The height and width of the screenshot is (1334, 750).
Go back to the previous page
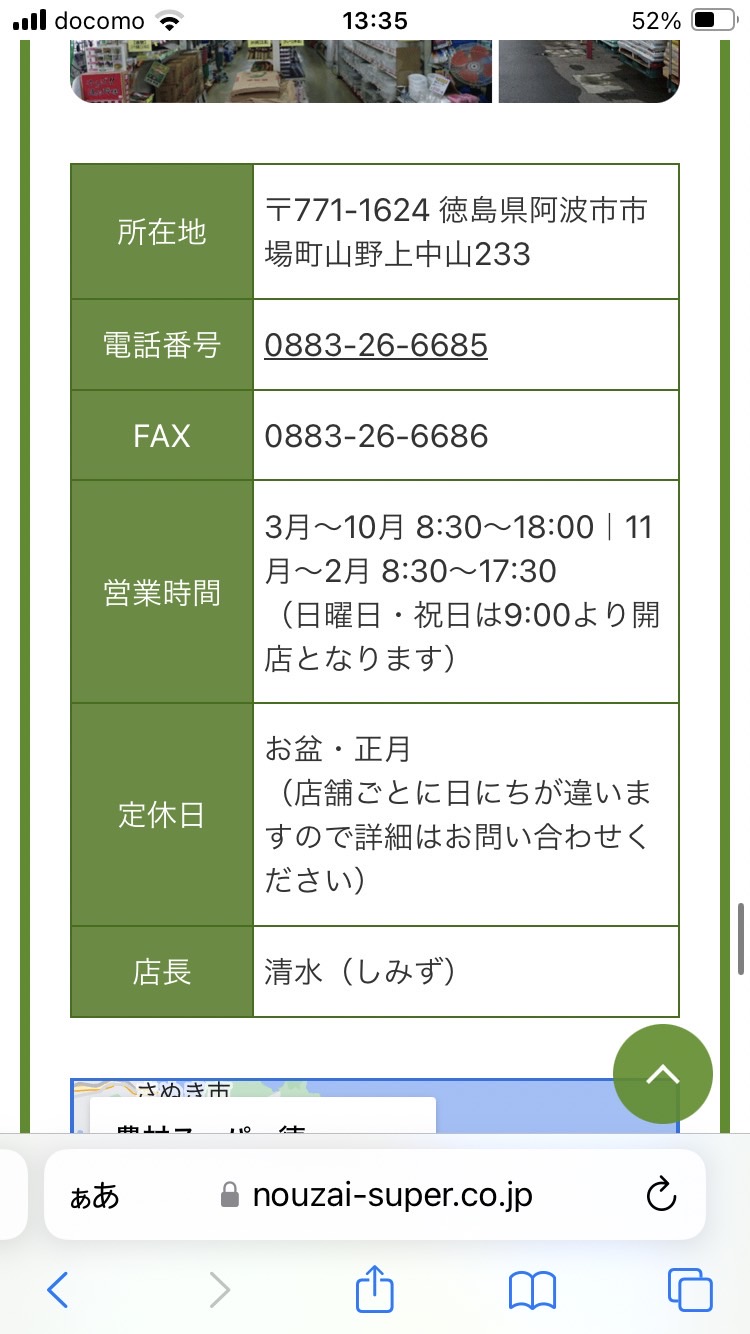(x=58, y=1290)
